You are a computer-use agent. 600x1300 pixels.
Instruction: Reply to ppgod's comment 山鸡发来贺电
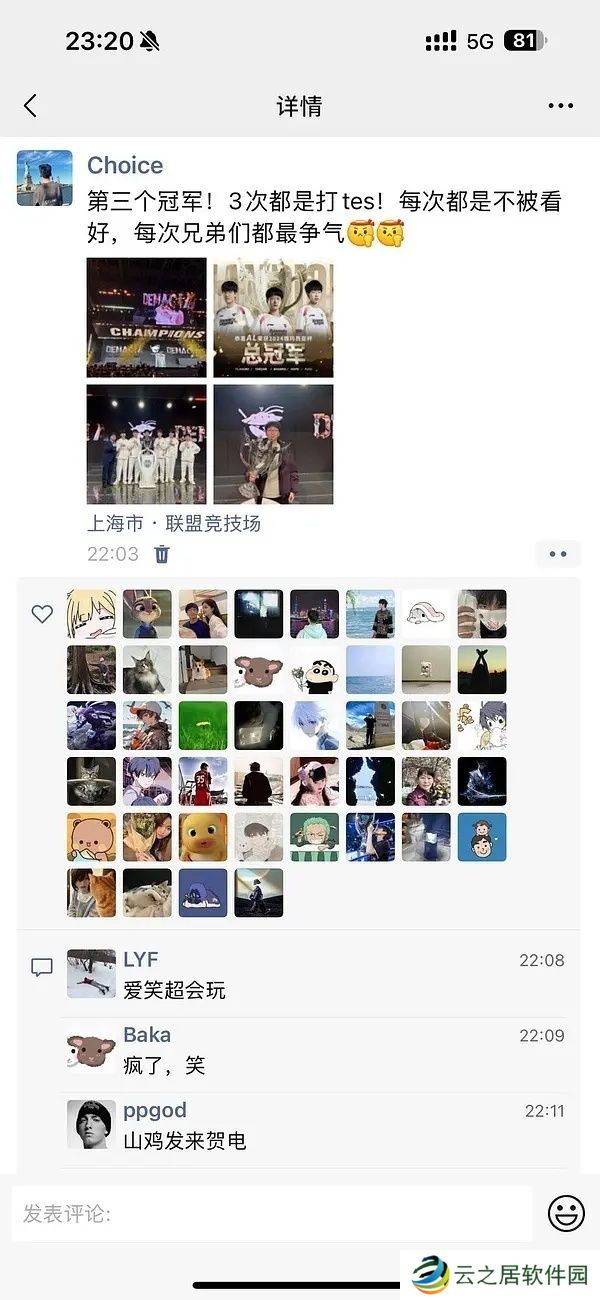(185, 1140)
